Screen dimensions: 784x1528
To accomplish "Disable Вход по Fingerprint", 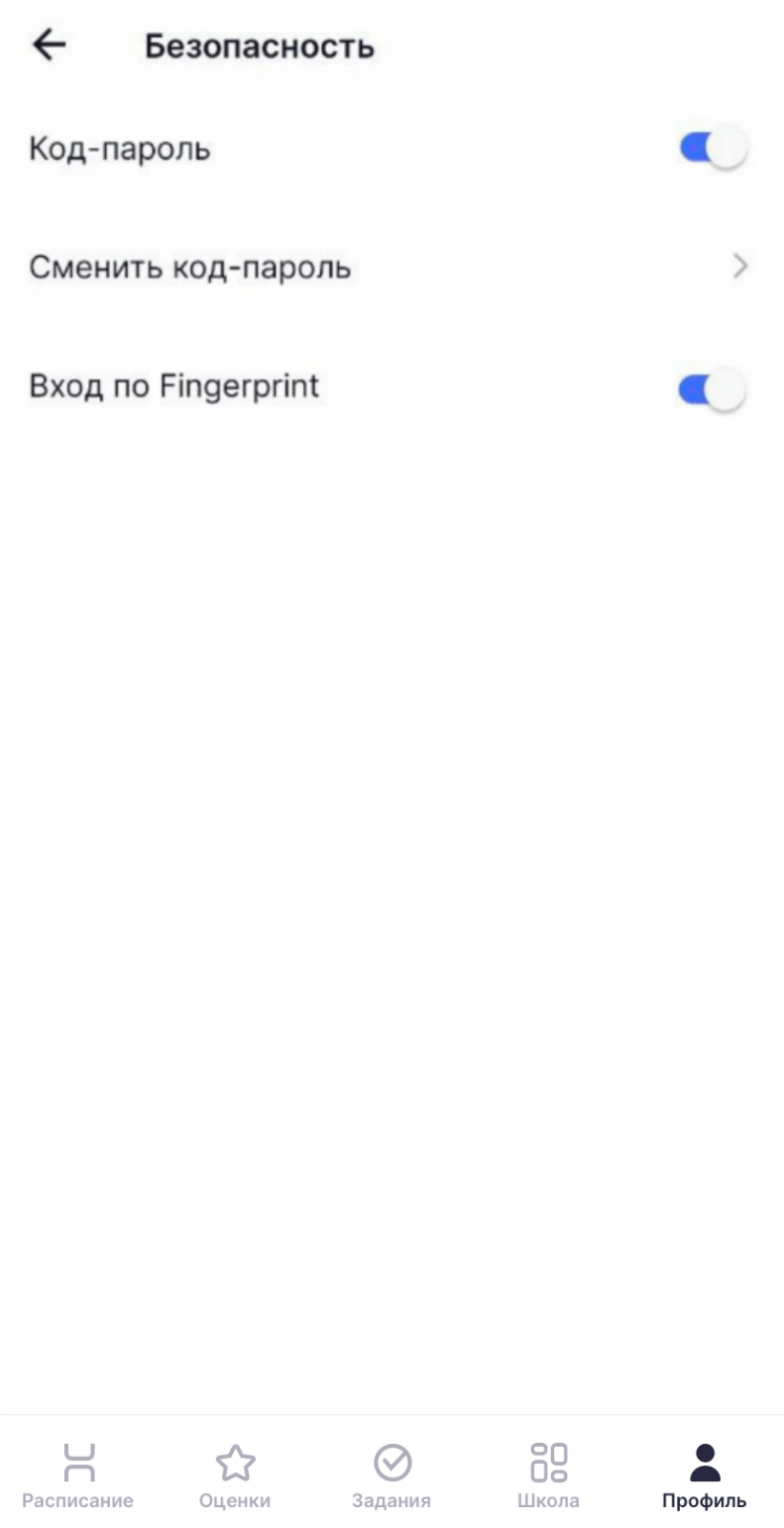I will (x=711, y=390).
